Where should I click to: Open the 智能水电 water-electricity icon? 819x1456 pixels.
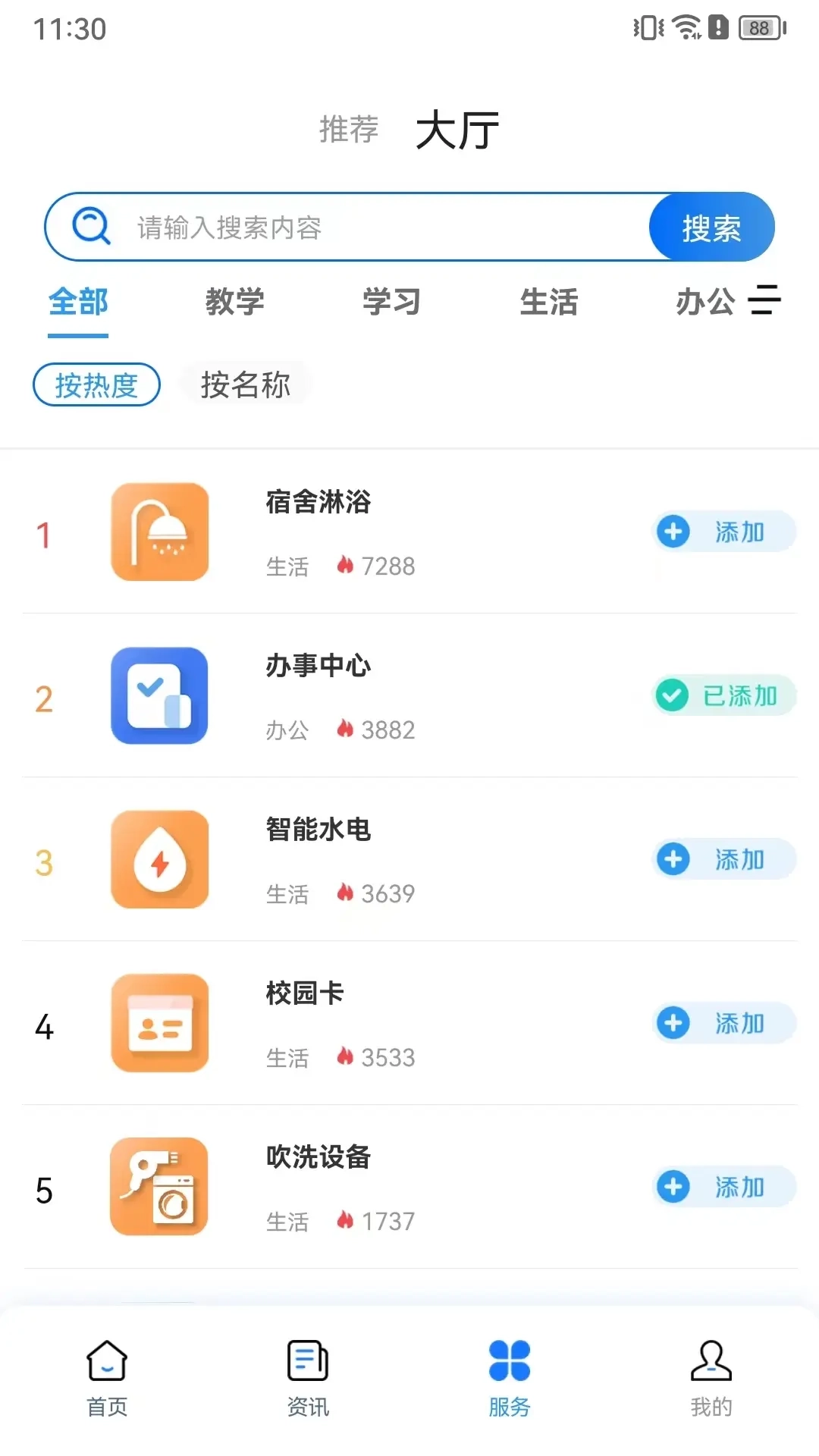158,859
